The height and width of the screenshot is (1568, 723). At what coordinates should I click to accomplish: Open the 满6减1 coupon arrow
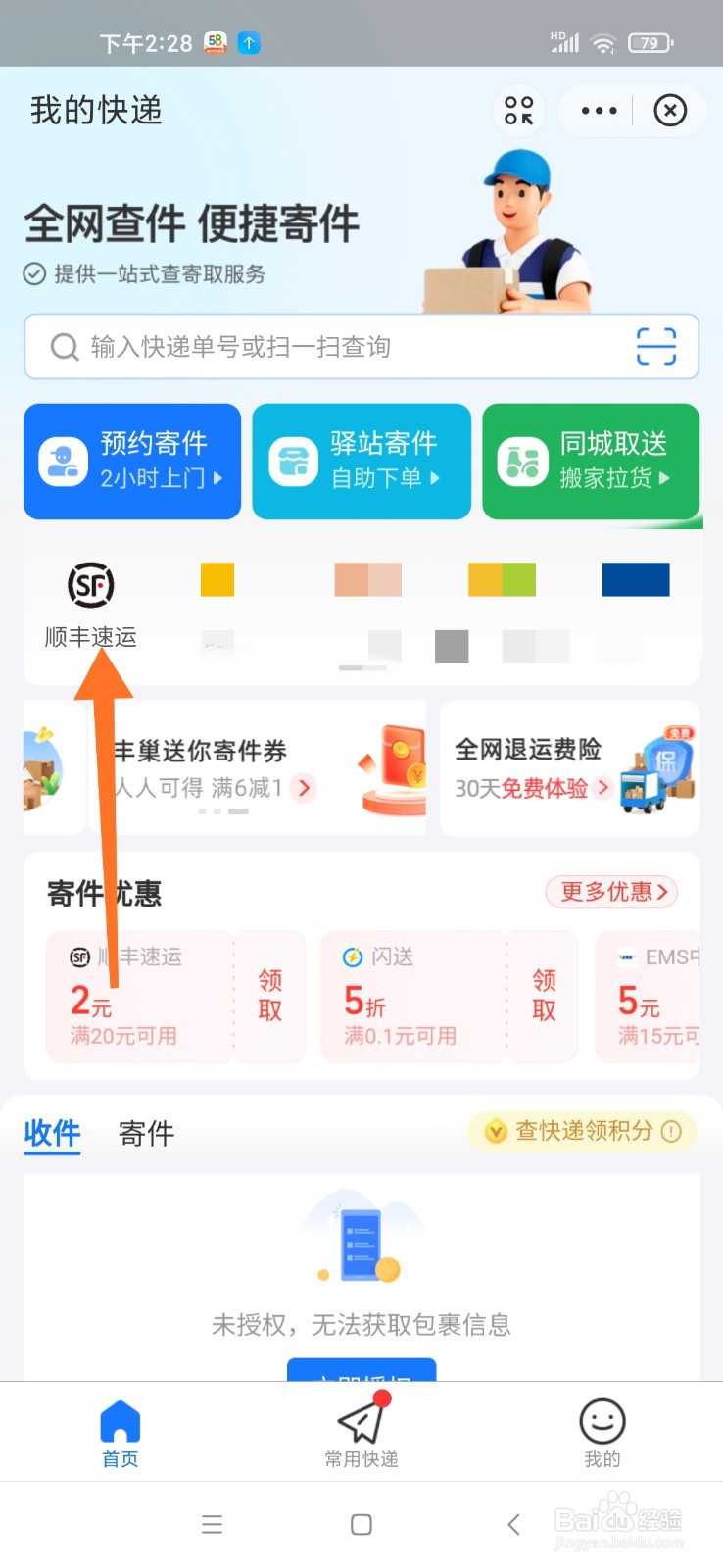click(304, 788)
